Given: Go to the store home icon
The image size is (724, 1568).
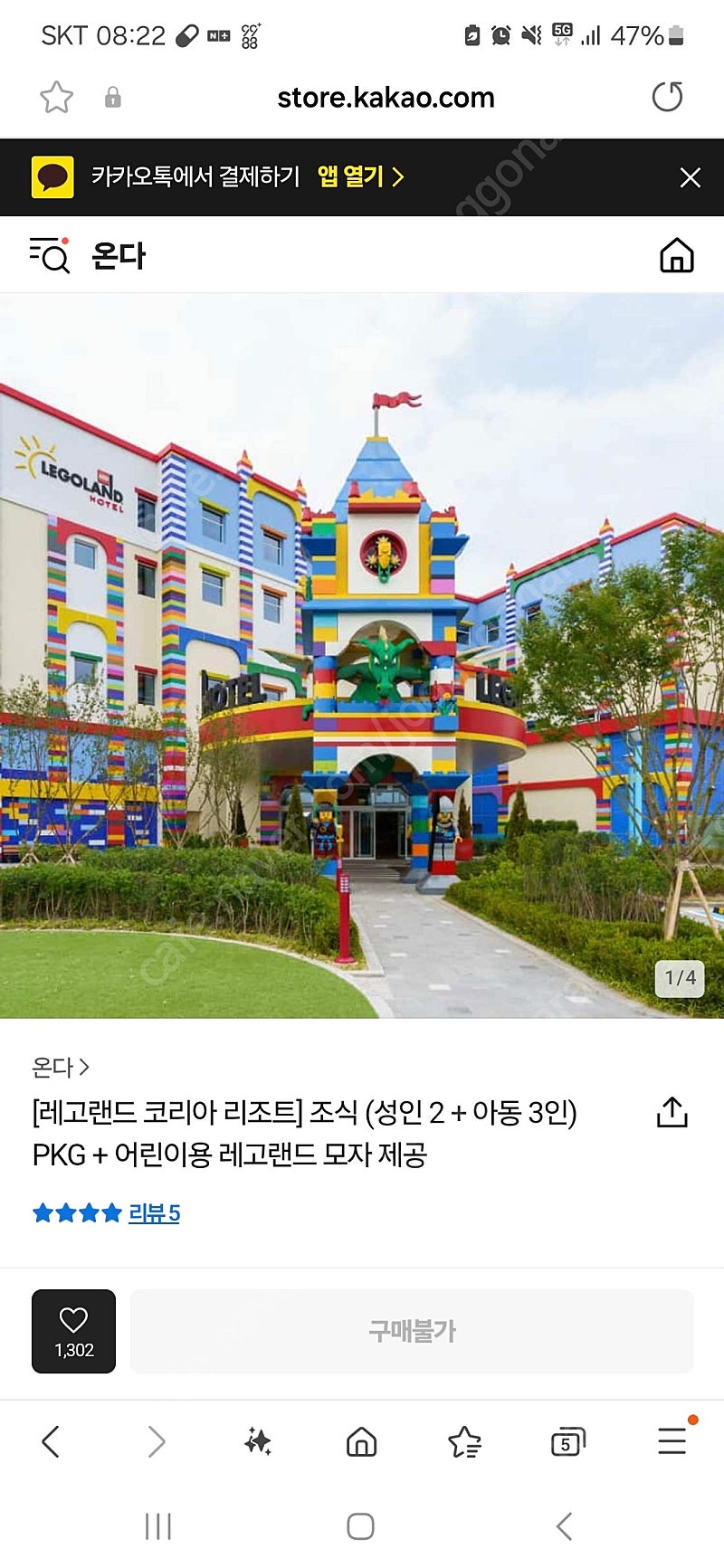Looking at the screenshot, I should pyautogui.click(x=676, y=255).
